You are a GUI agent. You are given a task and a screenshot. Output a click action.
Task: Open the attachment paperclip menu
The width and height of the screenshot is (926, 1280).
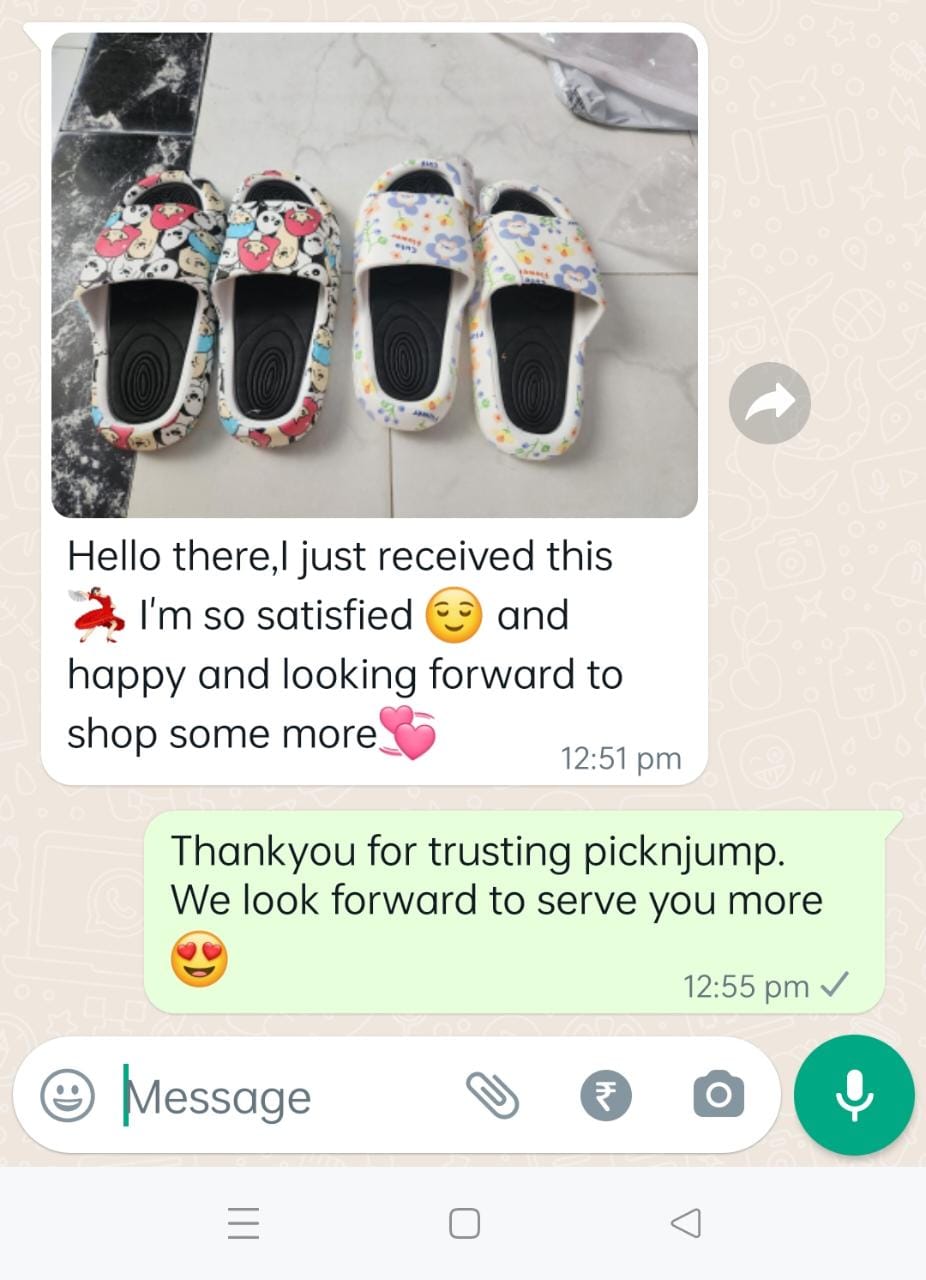click(x=492, y=1094)
